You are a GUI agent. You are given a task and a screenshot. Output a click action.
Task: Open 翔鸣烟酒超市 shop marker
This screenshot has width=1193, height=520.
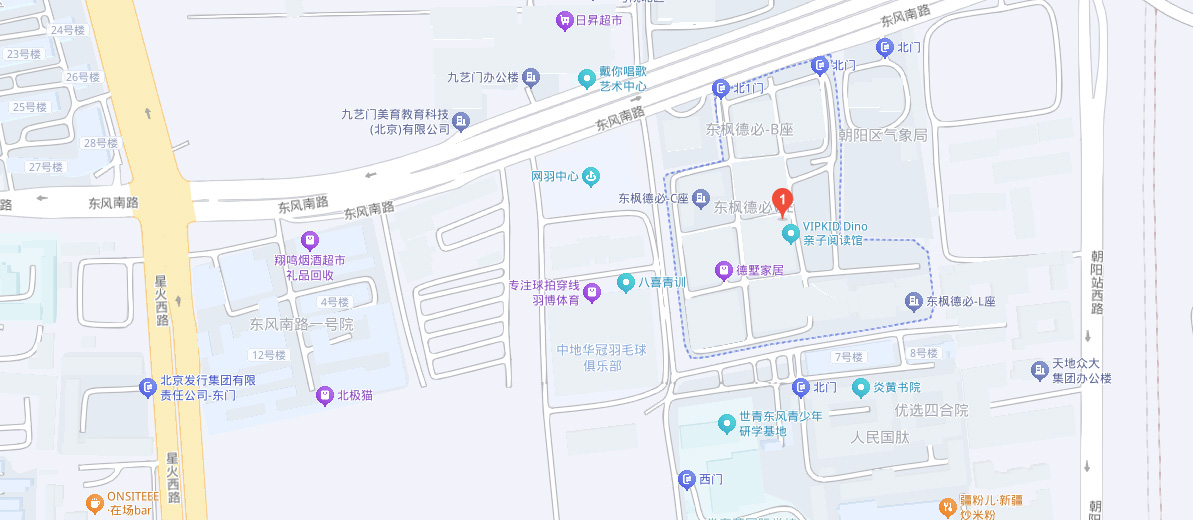[310, 241]
